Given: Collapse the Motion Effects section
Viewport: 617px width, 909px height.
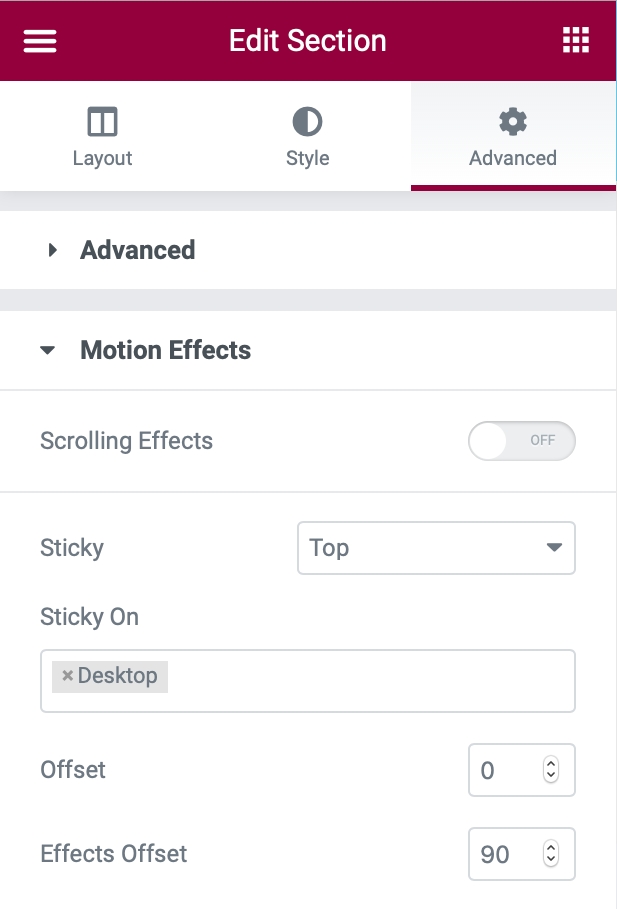Looking at the screenshot, I should click(165, 351).
